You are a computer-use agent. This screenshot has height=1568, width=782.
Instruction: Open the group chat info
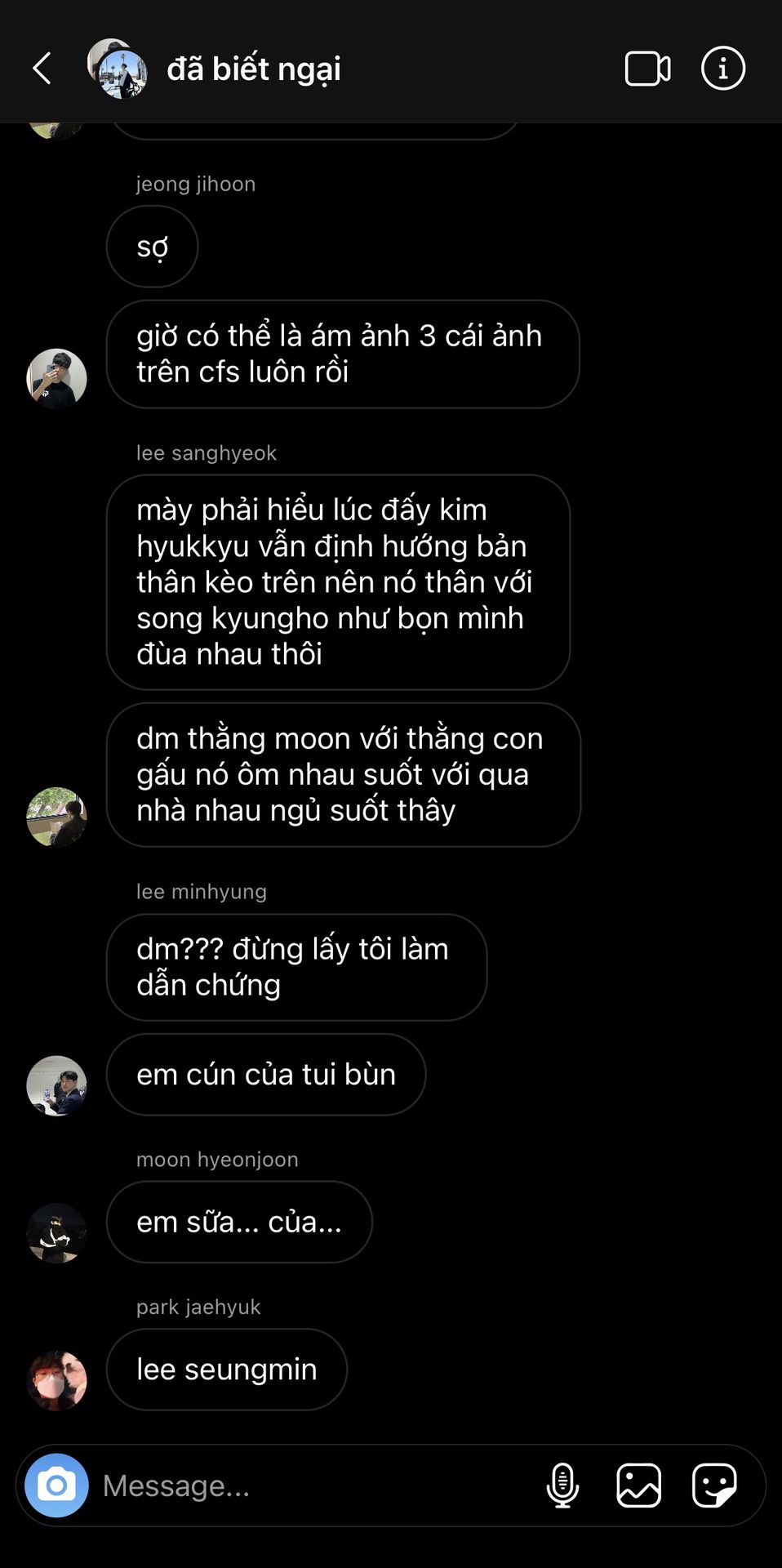point(723,68)
